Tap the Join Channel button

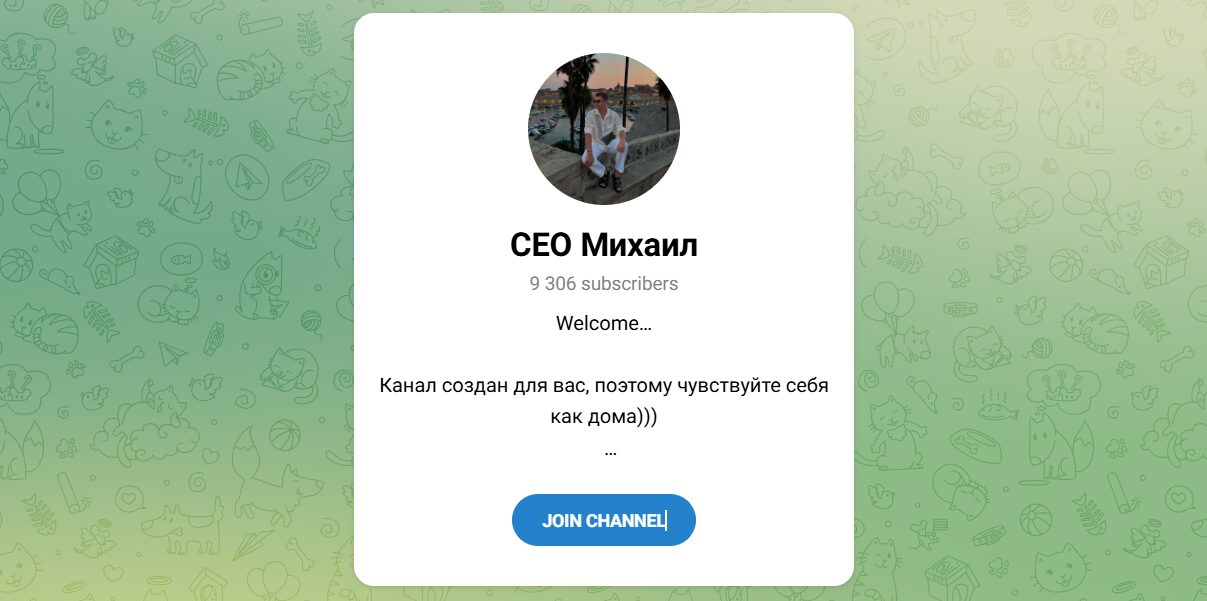pos(603,520)
